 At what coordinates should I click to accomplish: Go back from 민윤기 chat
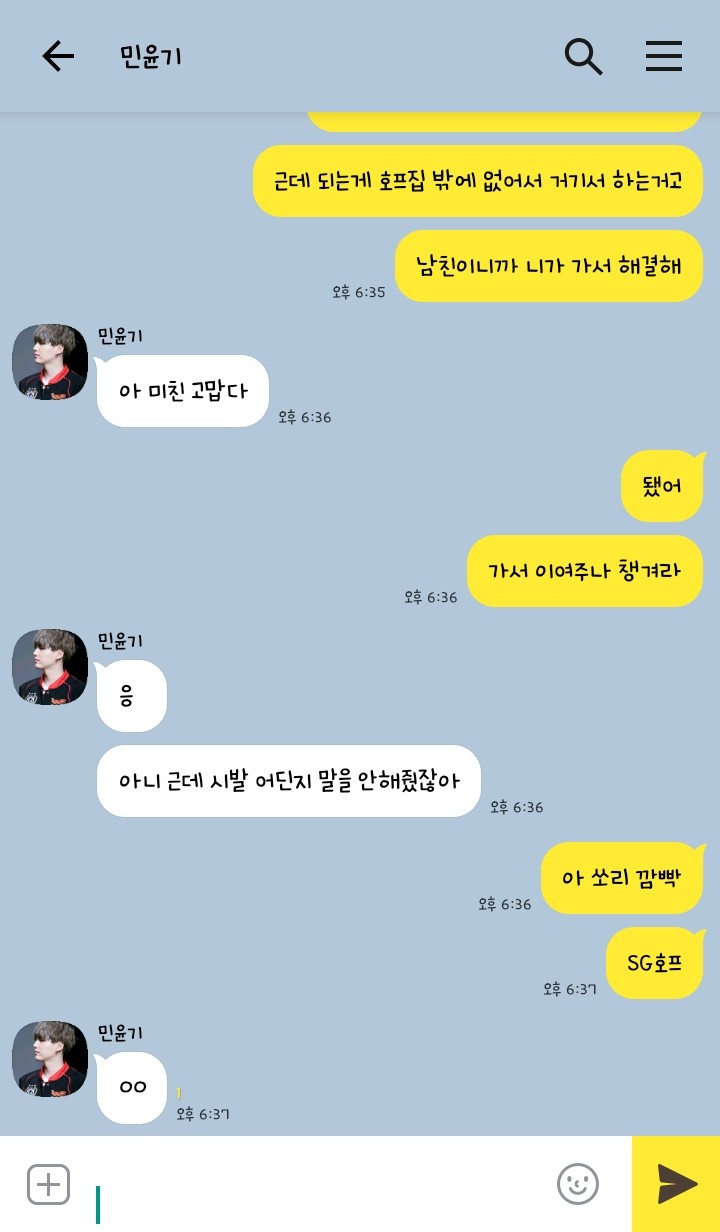(58, 56)
